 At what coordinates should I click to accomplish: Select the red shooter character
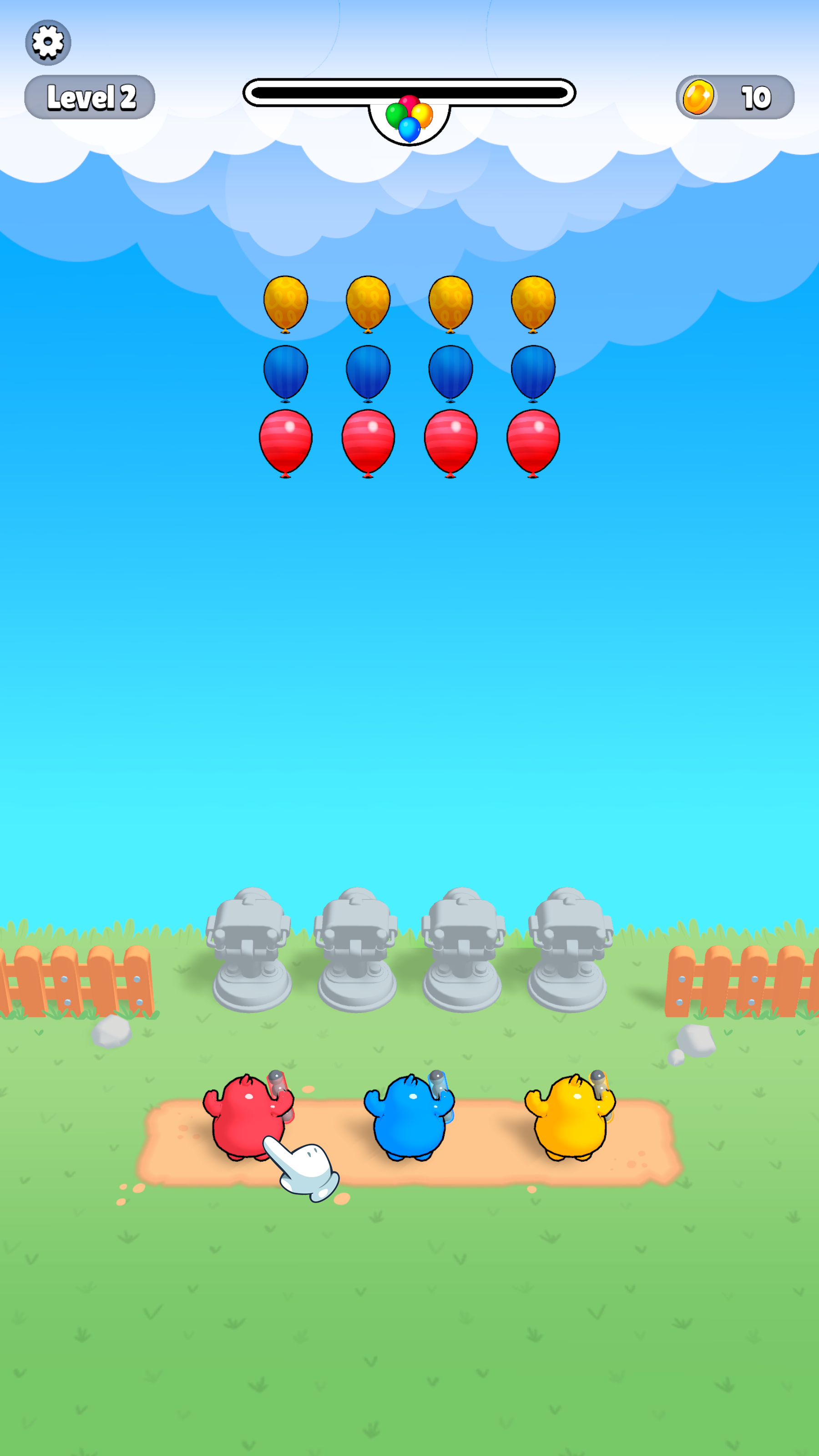click(x=248, y=1116)
